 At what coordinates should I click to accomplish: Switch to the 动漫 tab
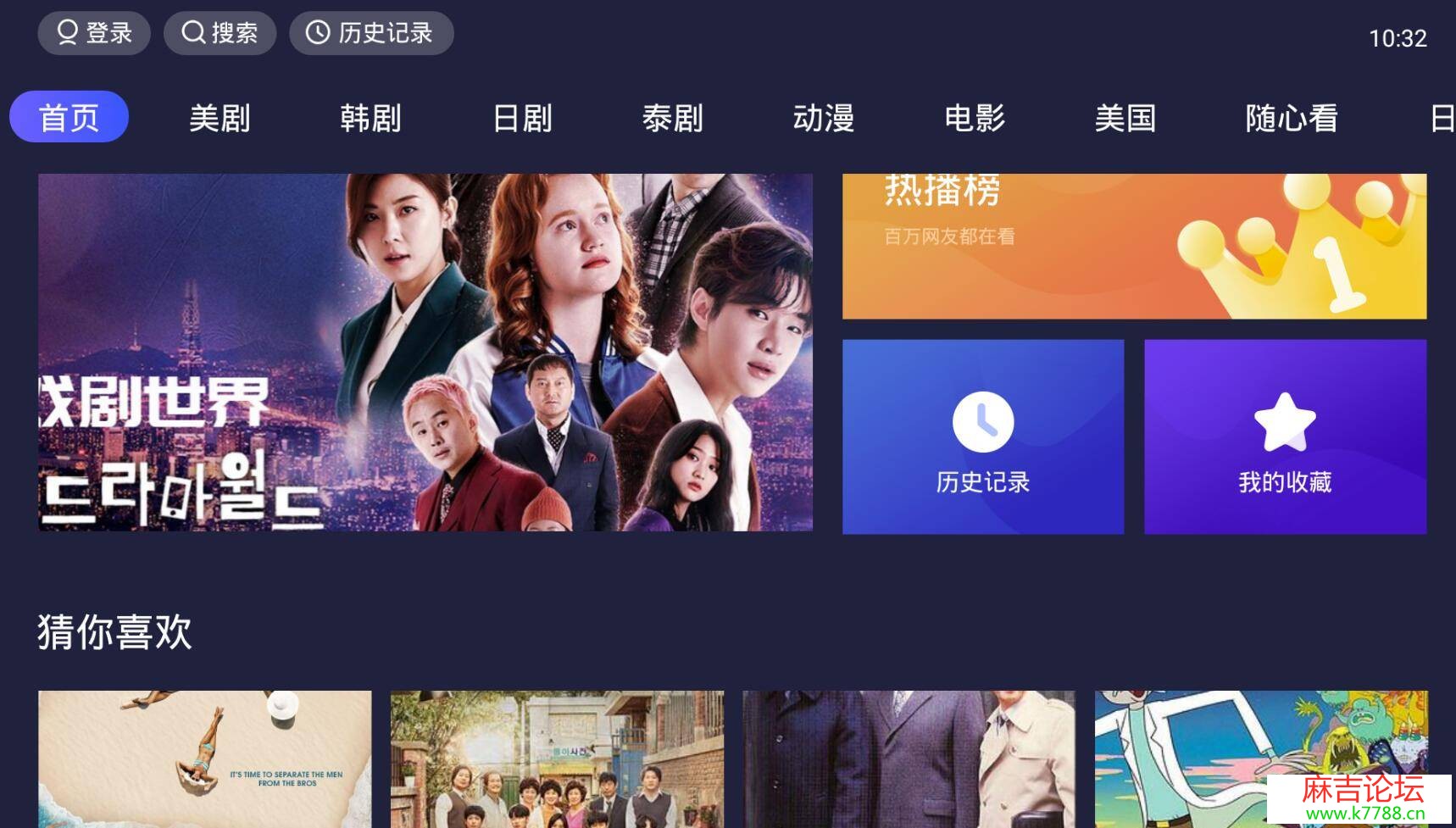(824, 118)
